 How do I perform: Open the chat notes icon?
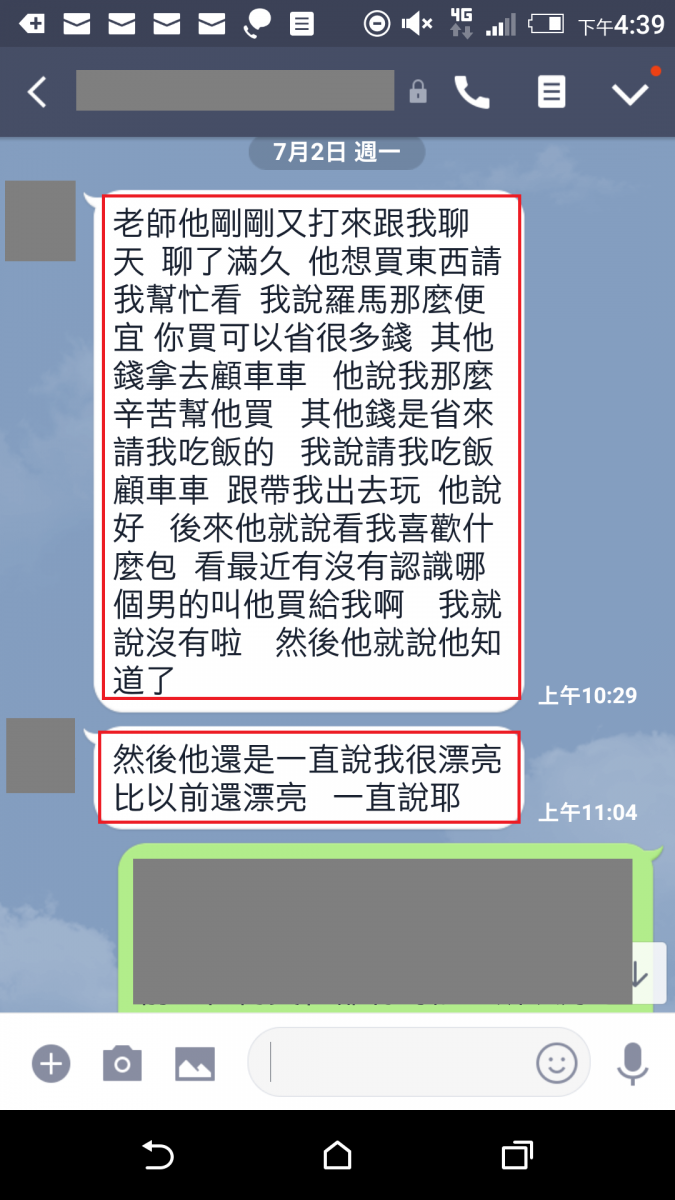click(x=551, y=92)
